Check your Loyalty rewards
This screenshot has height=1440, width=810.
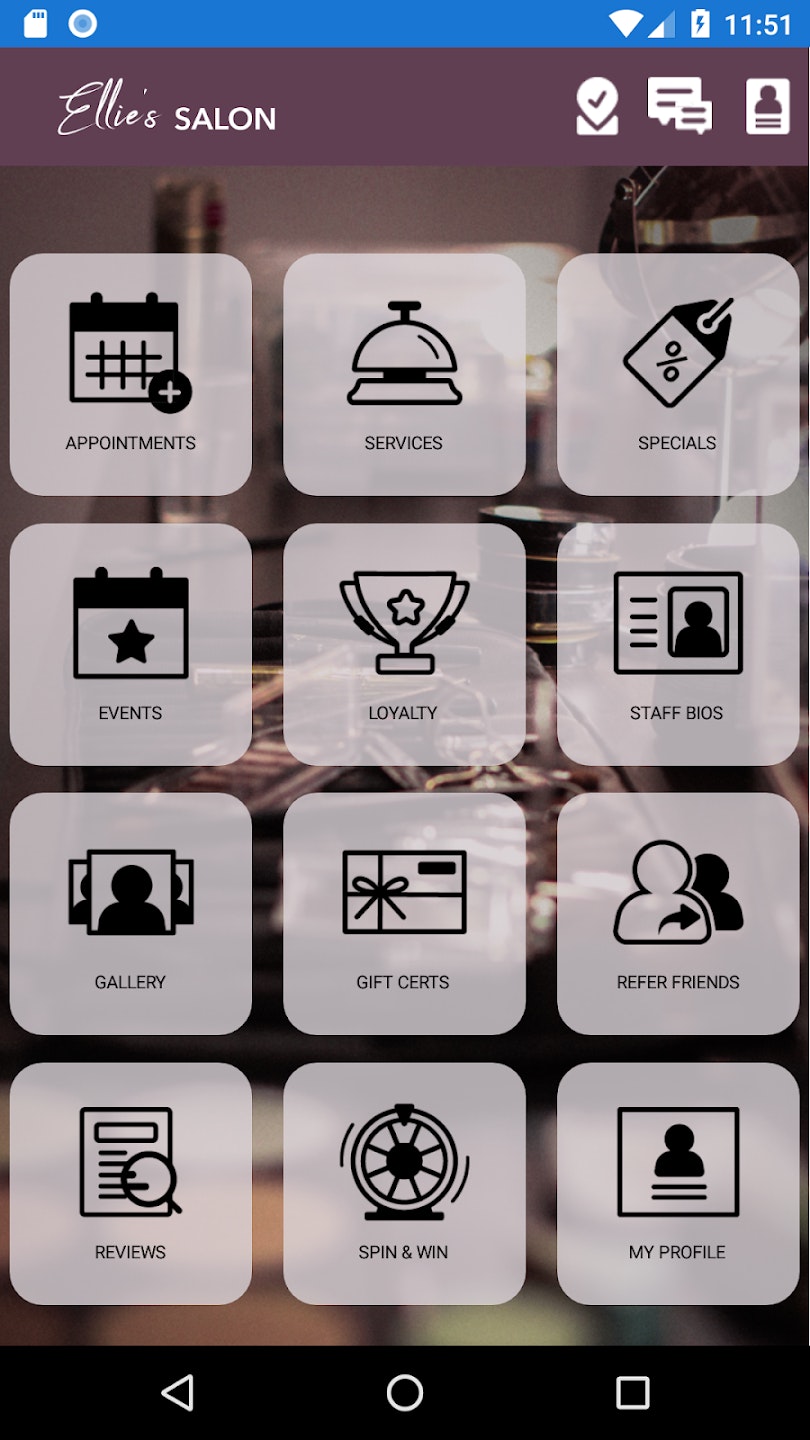(404, 643)
